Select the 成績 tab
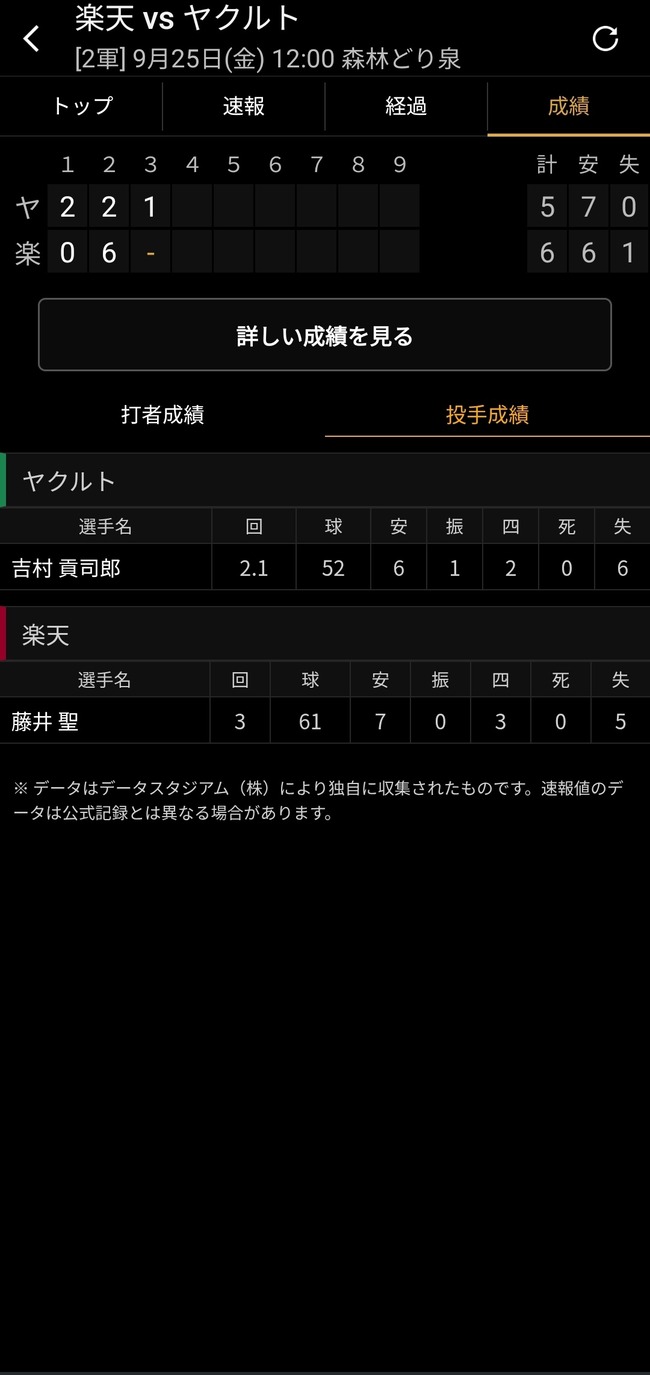The height and width of the screenshot is (1375, 650). (568, 107)
